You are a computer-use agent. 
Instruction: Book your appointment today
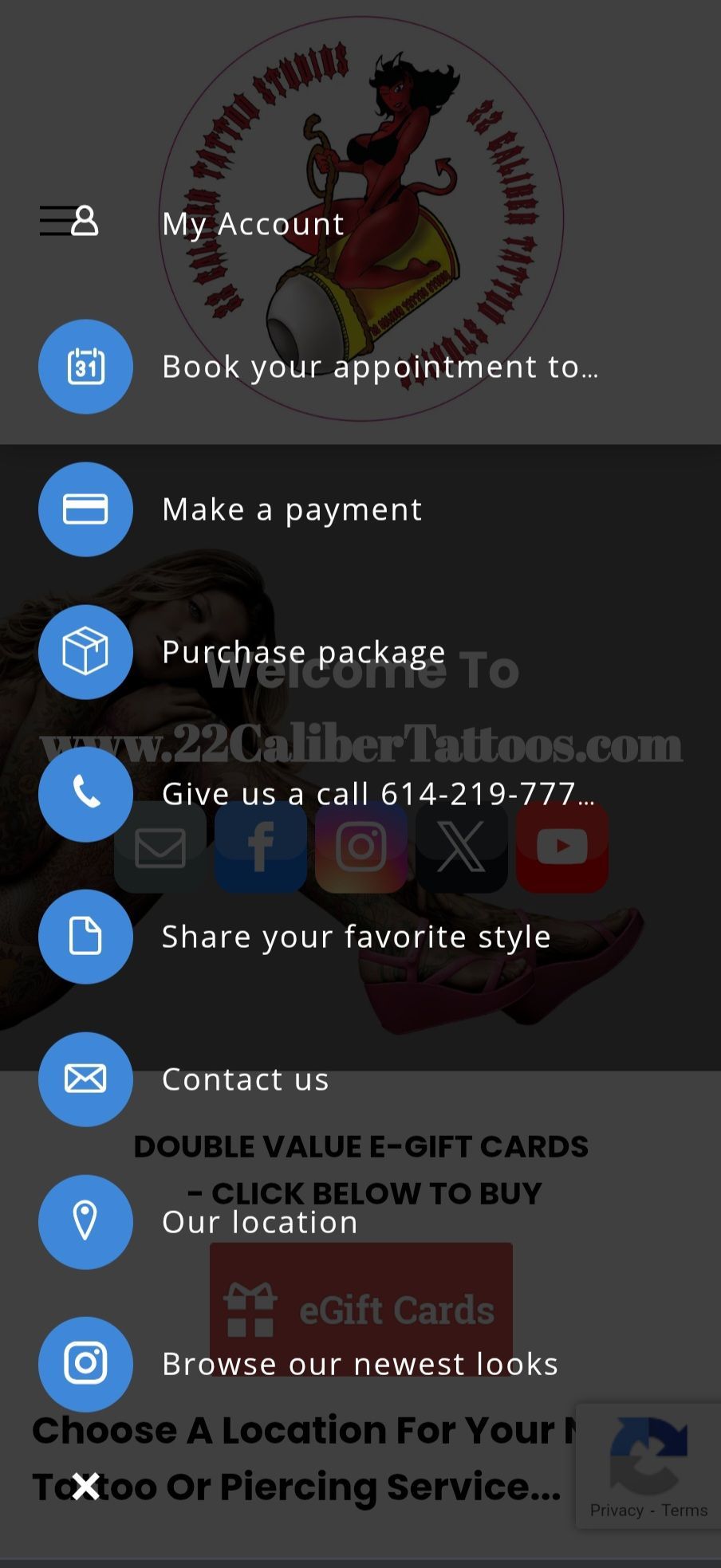click(85, 367)
